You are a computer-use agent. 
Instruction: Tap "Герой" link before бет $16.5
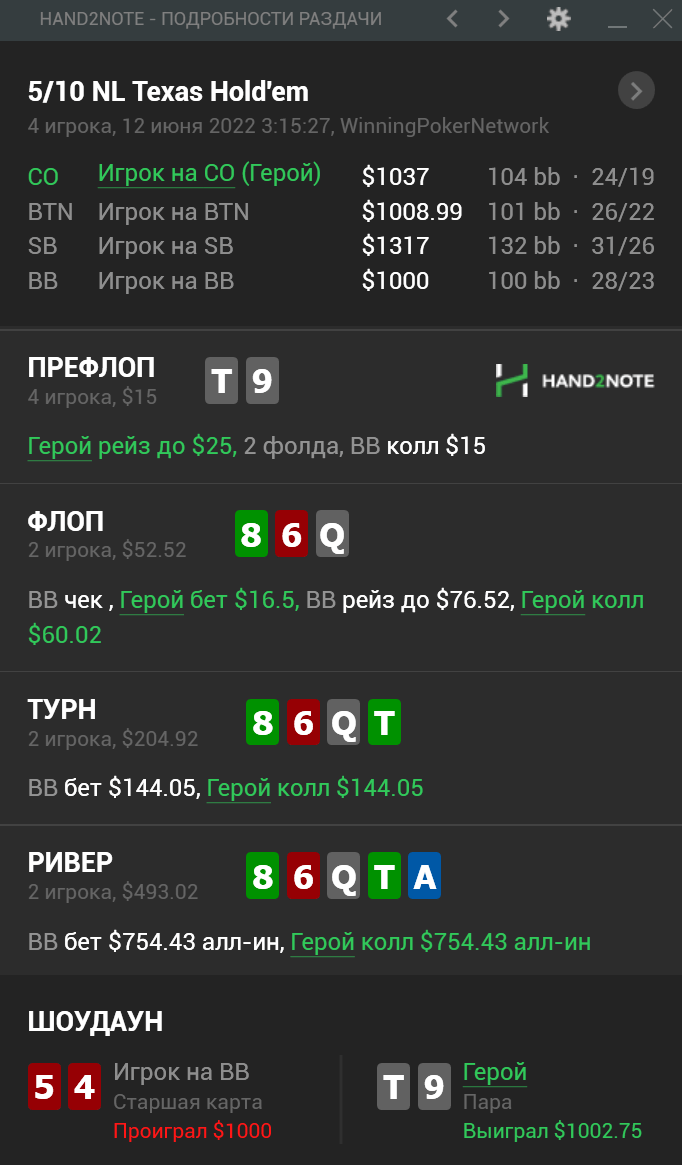tap(152, 600)
